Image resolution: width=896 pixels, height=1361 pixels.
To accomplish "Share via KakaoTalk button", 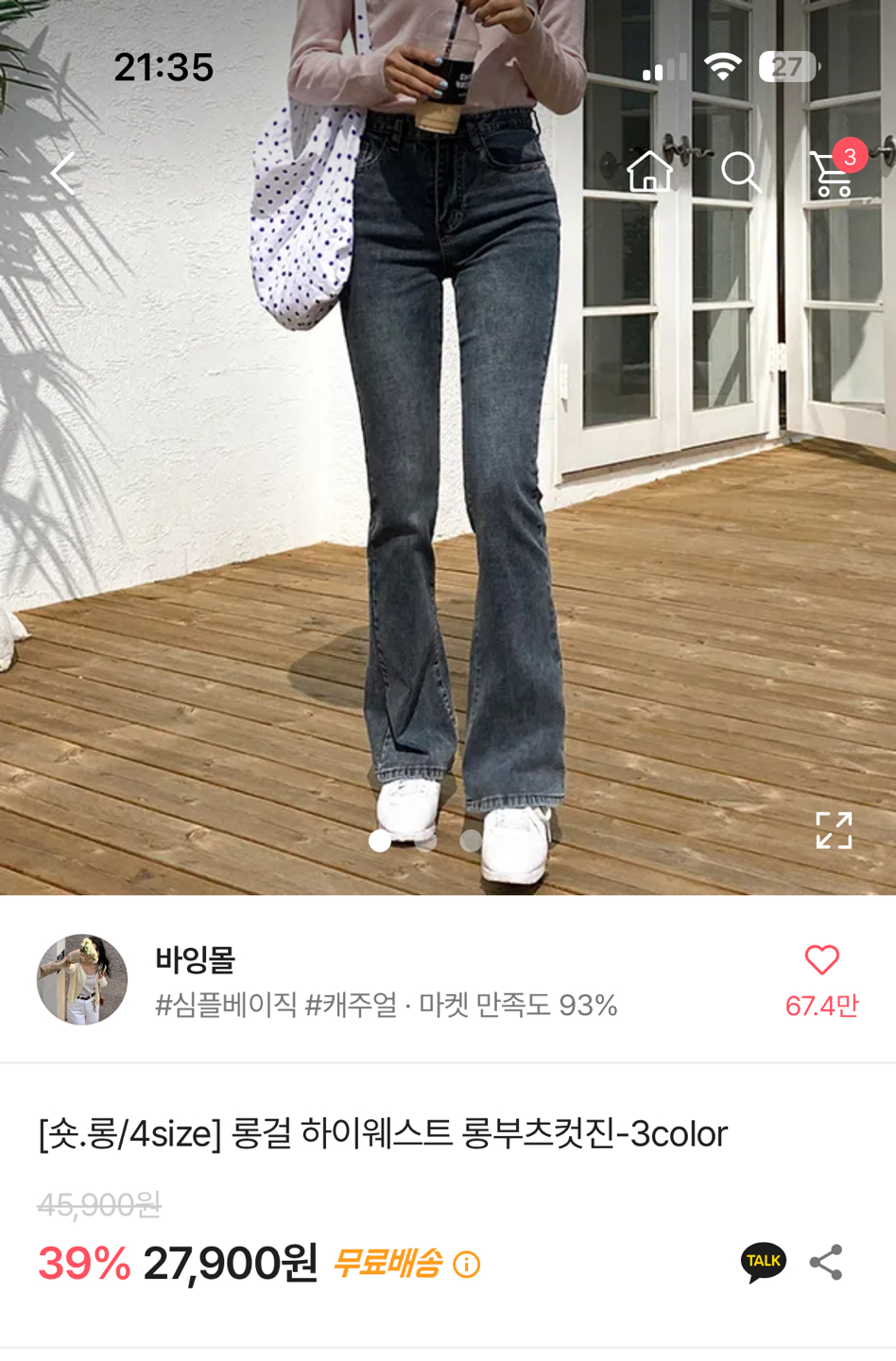I will pos(763,1262).
